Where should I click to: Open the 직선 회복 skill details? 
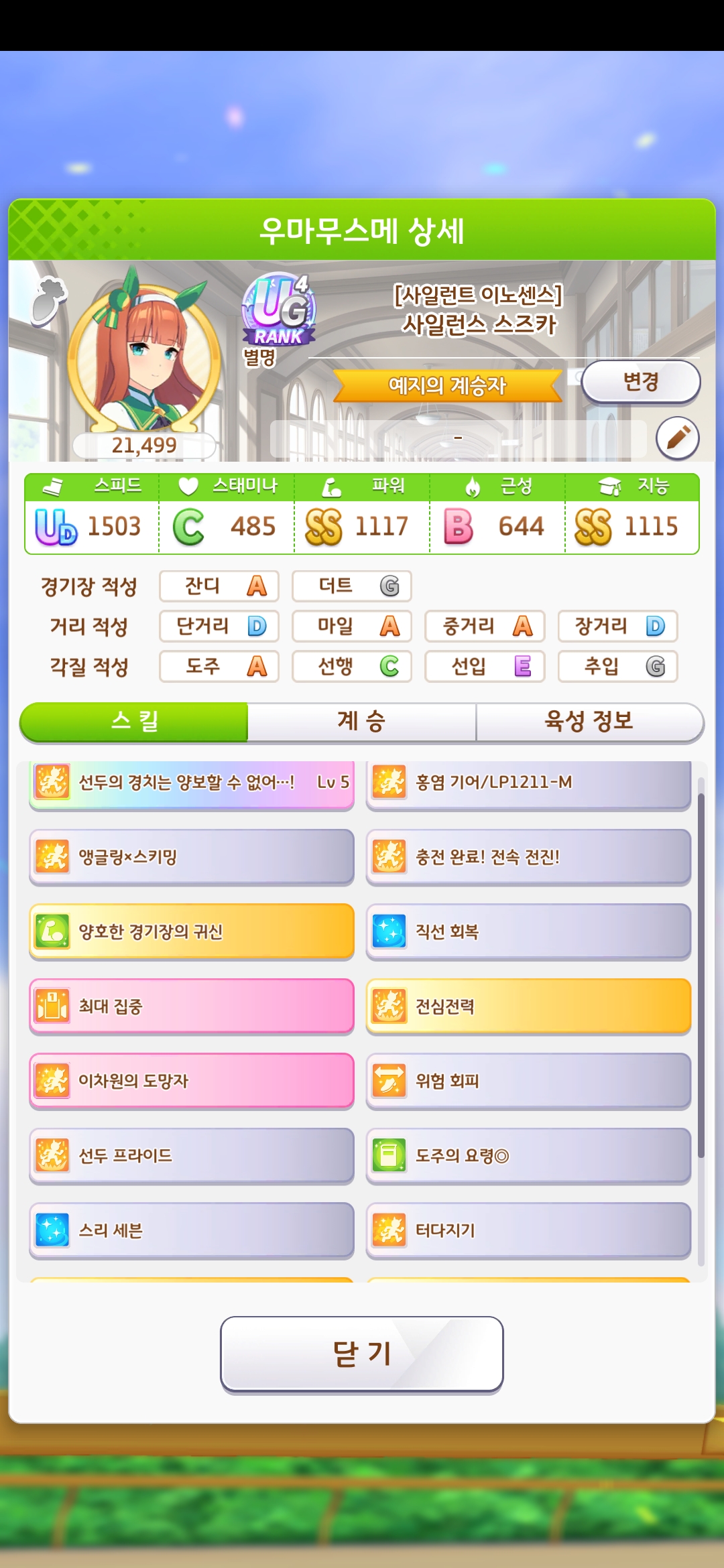click(528, 931)
